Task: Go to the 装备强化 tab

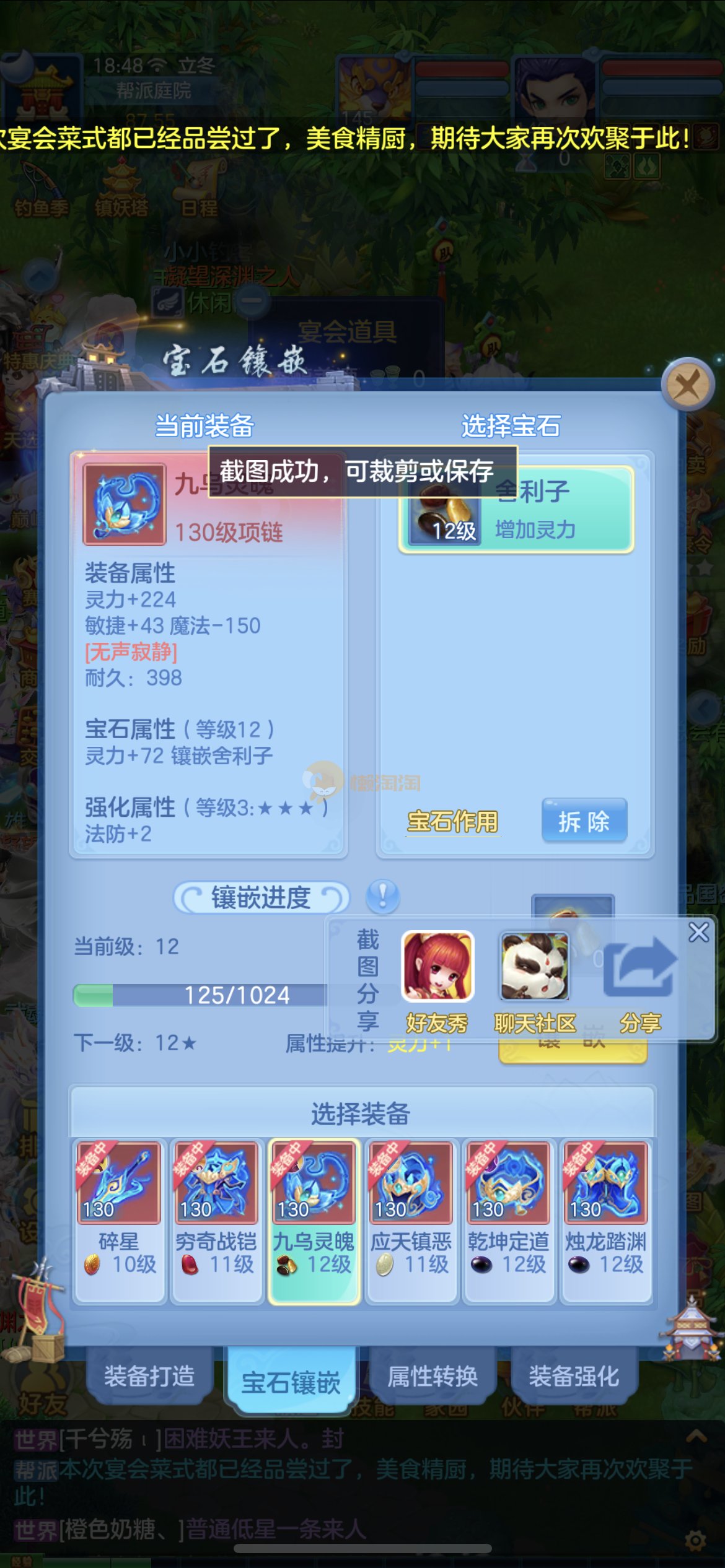Action: click(574, 1376)
